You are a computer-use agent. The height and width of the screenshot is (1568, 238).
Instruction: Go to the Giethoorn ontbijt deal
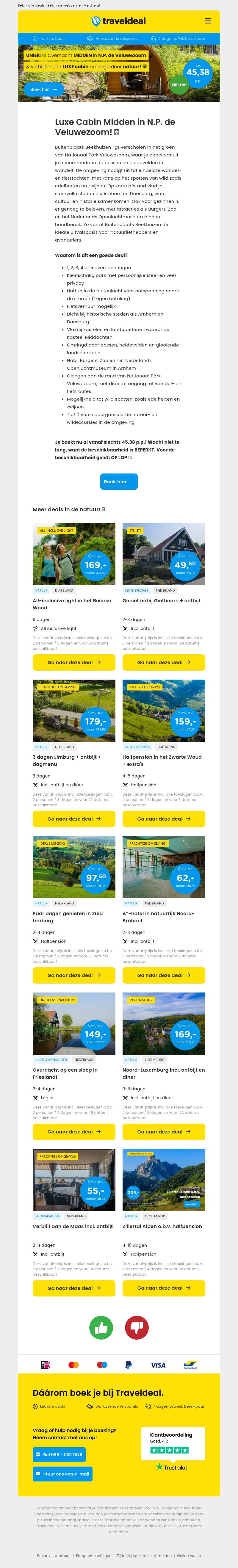[x=164, y=662]
